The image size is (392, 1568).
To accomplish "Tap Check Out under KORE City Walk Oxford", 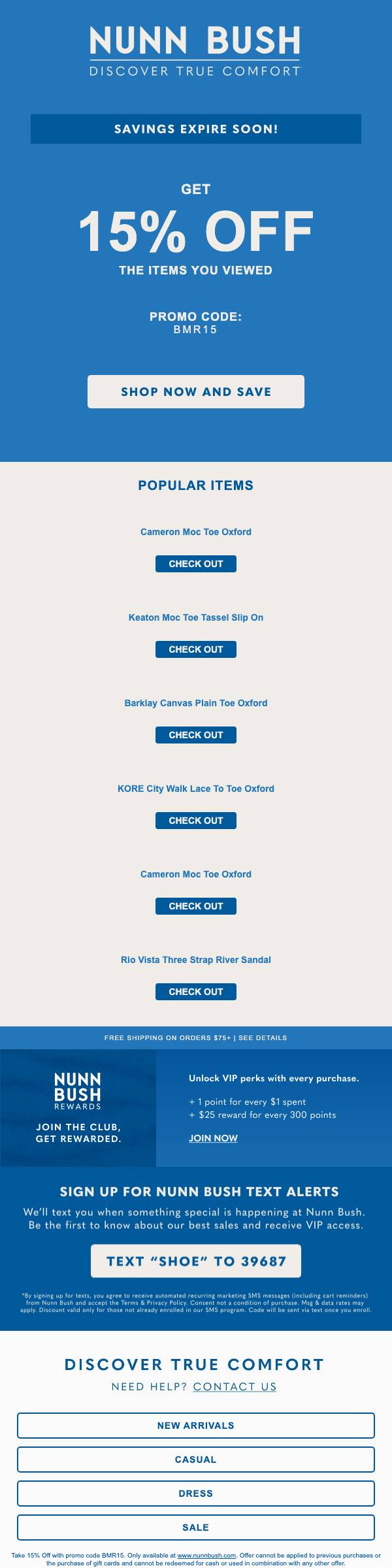I will (196, 821).
